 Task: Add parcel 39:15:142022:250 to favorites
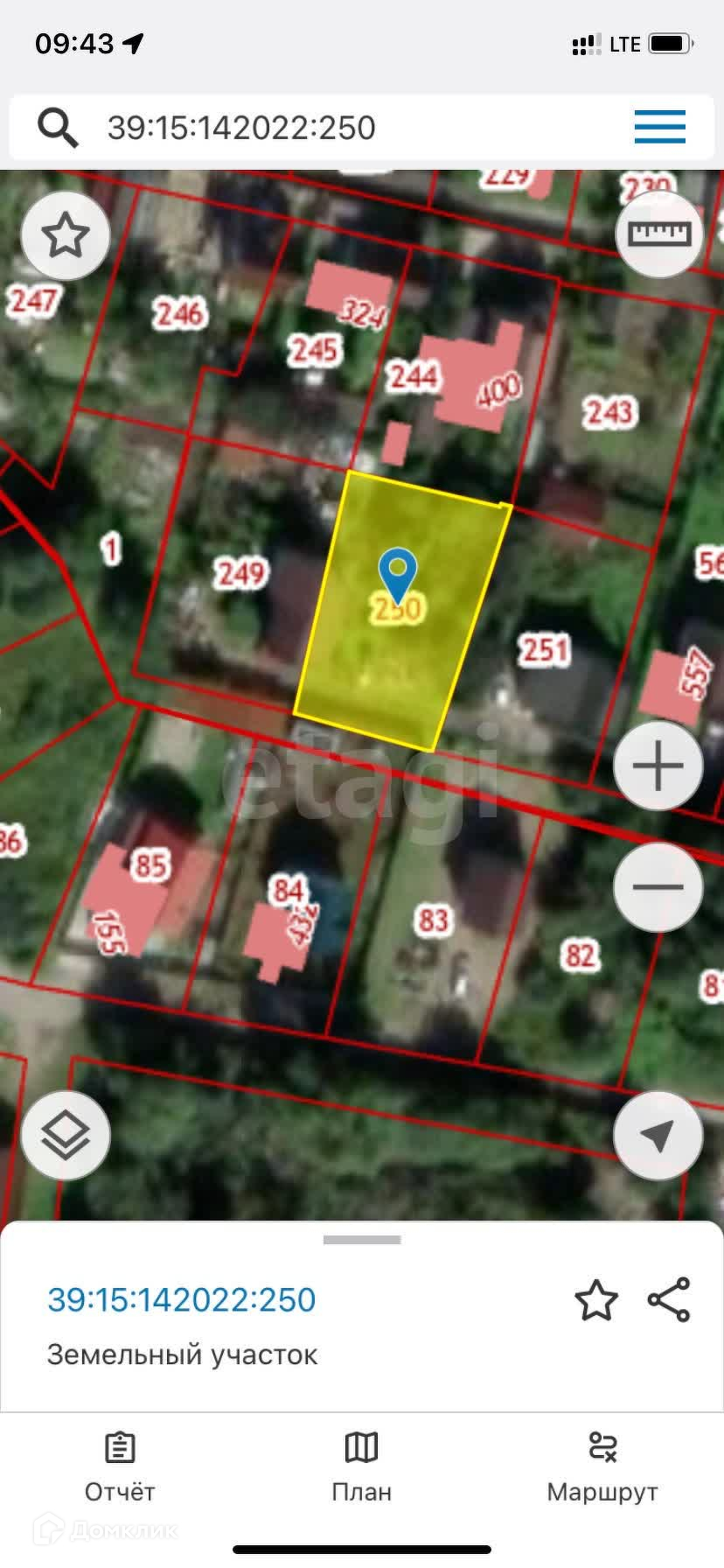point(596,1300)
